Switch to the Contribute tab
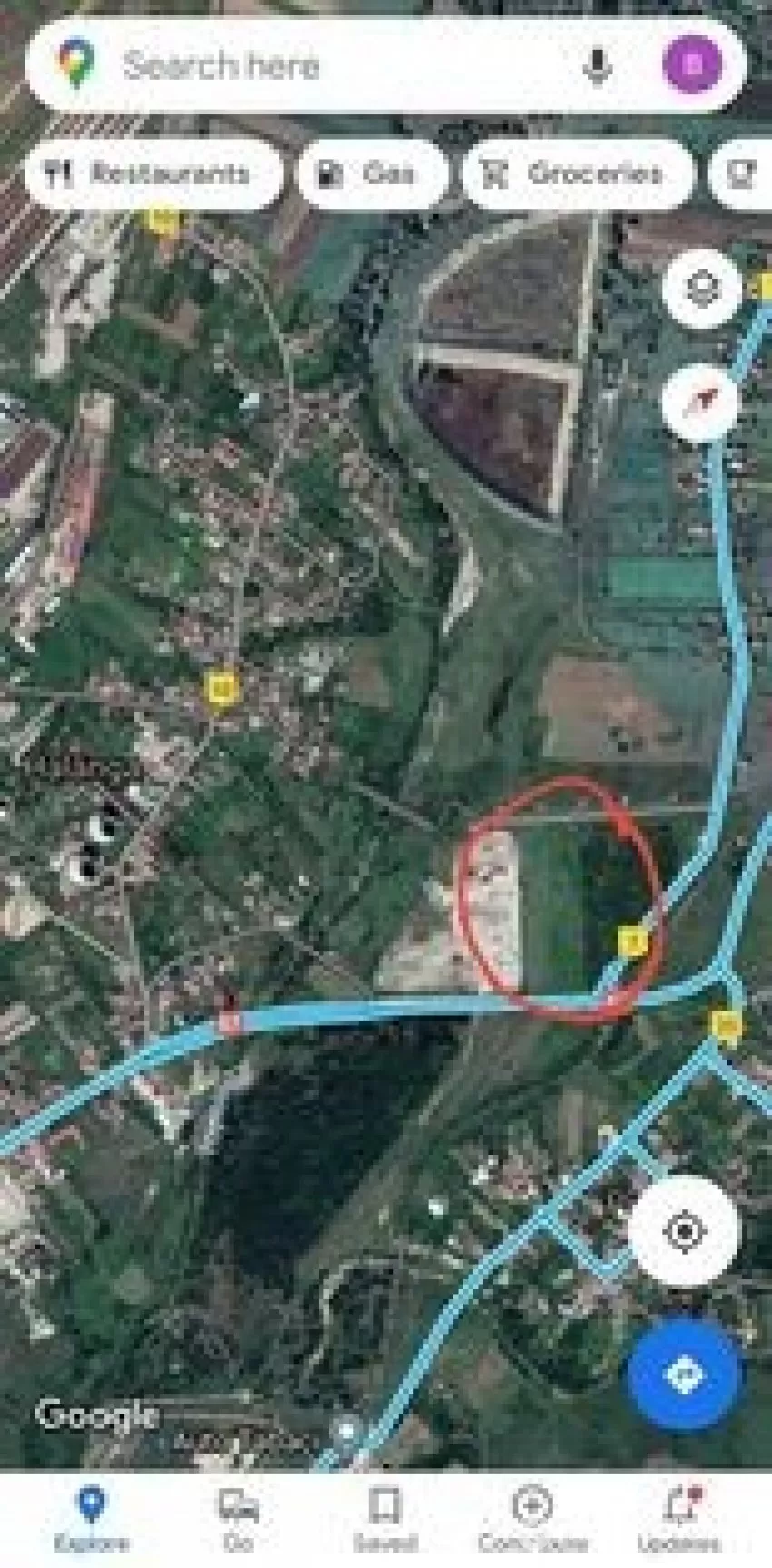 [532, 1516]
